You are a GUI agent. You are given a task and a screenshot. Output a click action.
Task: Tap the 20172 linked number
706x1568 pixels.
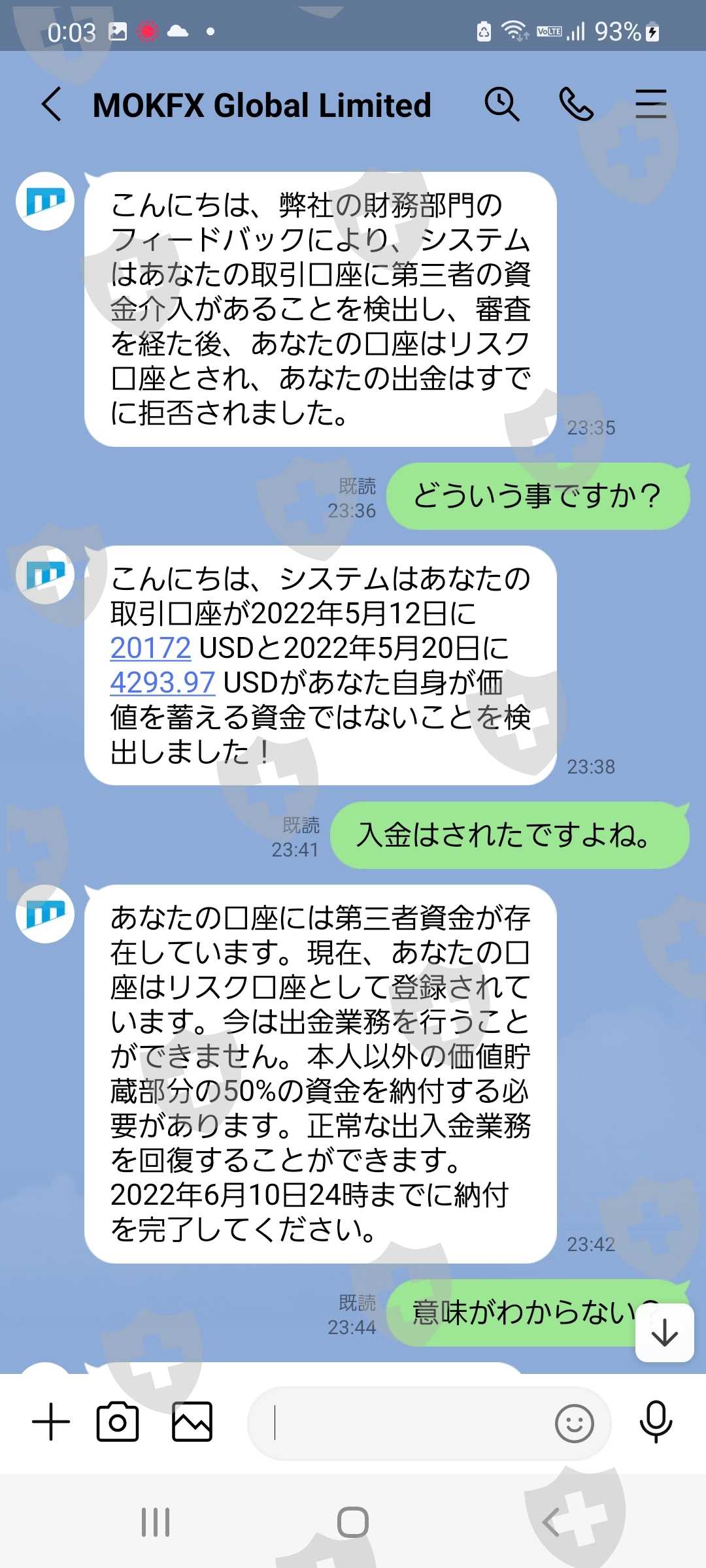click(150, 648)
